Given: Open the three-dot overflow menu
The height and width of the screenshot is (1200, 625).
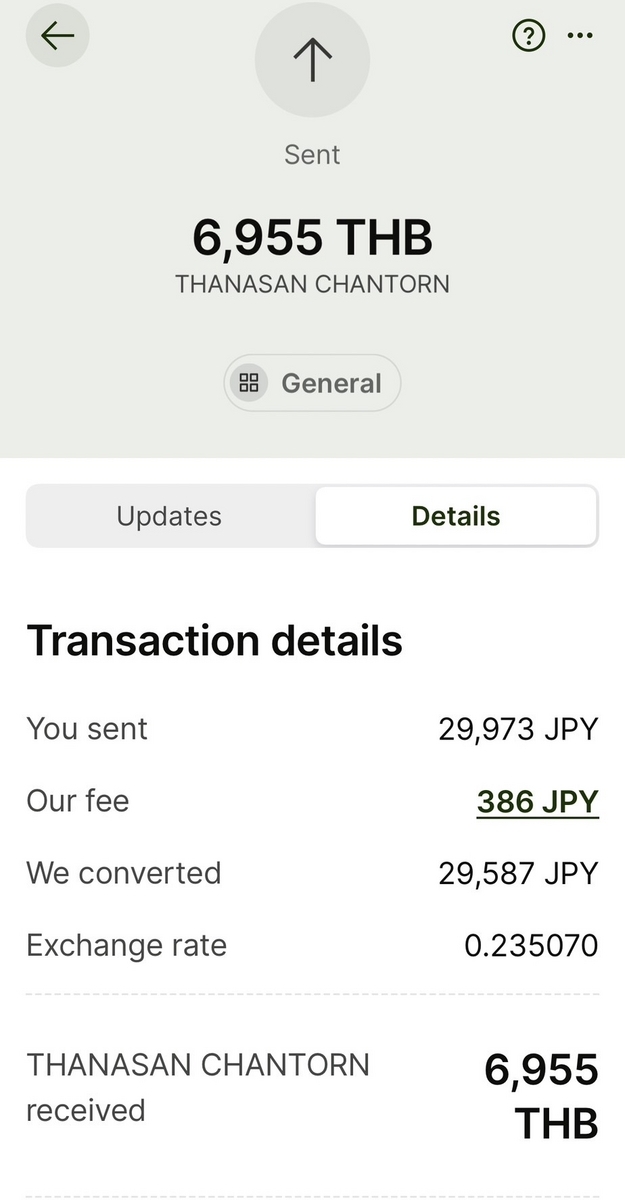Looking at the screenshot, I should coord(580,36).
